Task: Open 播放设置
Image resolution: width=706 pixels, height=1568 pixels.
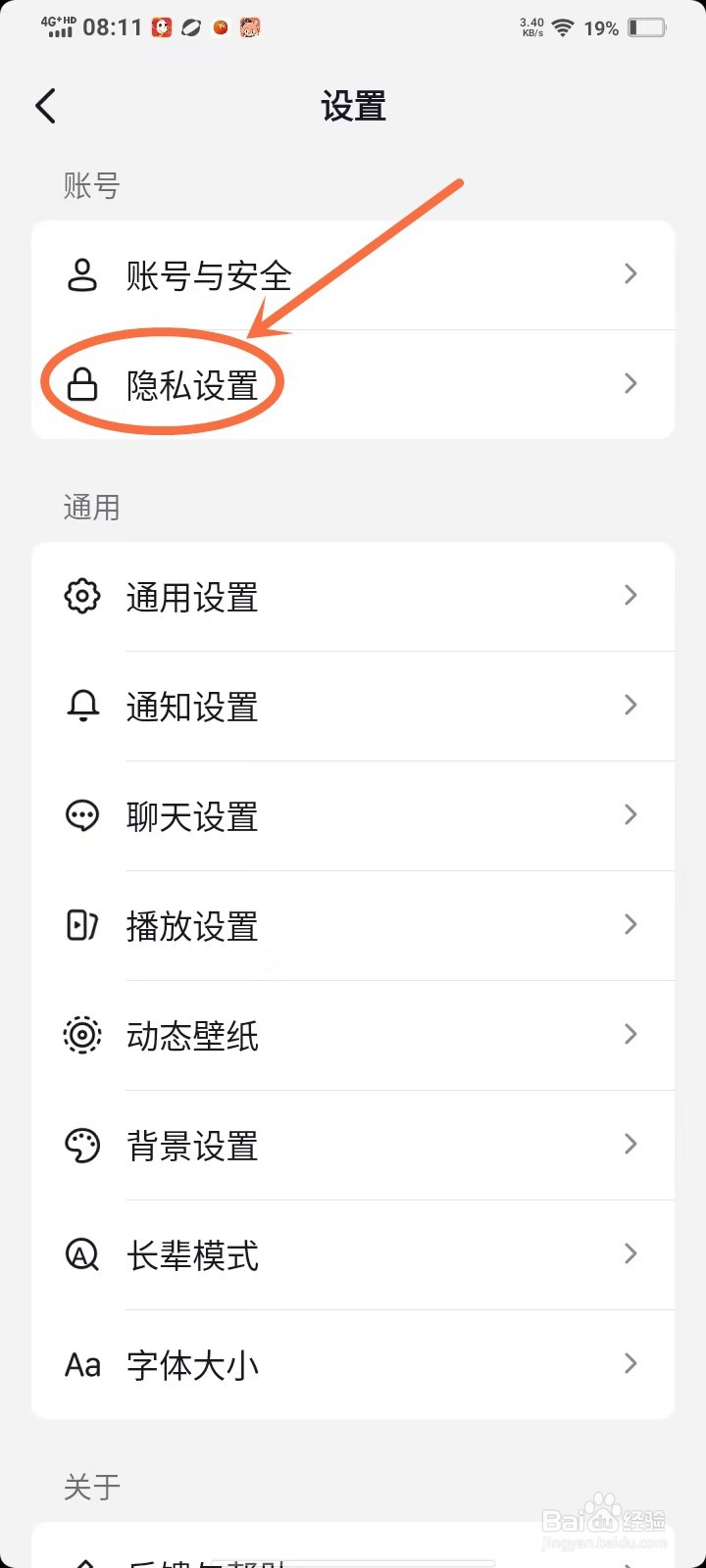Action: pyautogui.click(x=353, y=926)
